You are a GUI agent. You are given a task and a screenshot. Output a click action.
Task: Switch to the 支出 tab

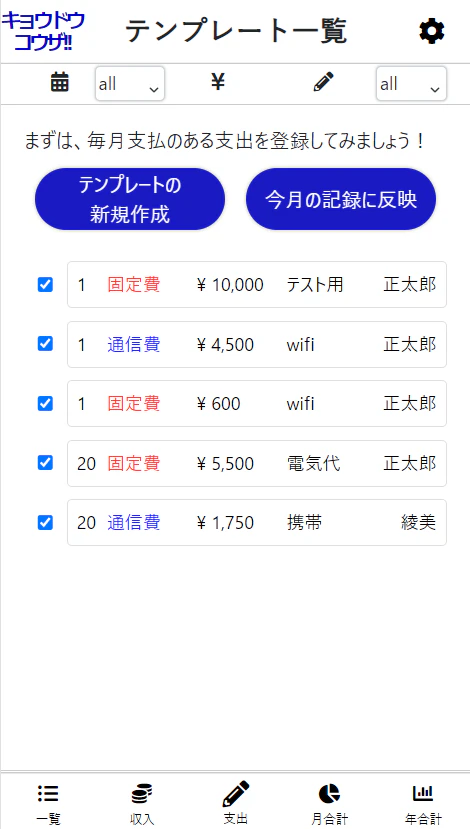235,804
